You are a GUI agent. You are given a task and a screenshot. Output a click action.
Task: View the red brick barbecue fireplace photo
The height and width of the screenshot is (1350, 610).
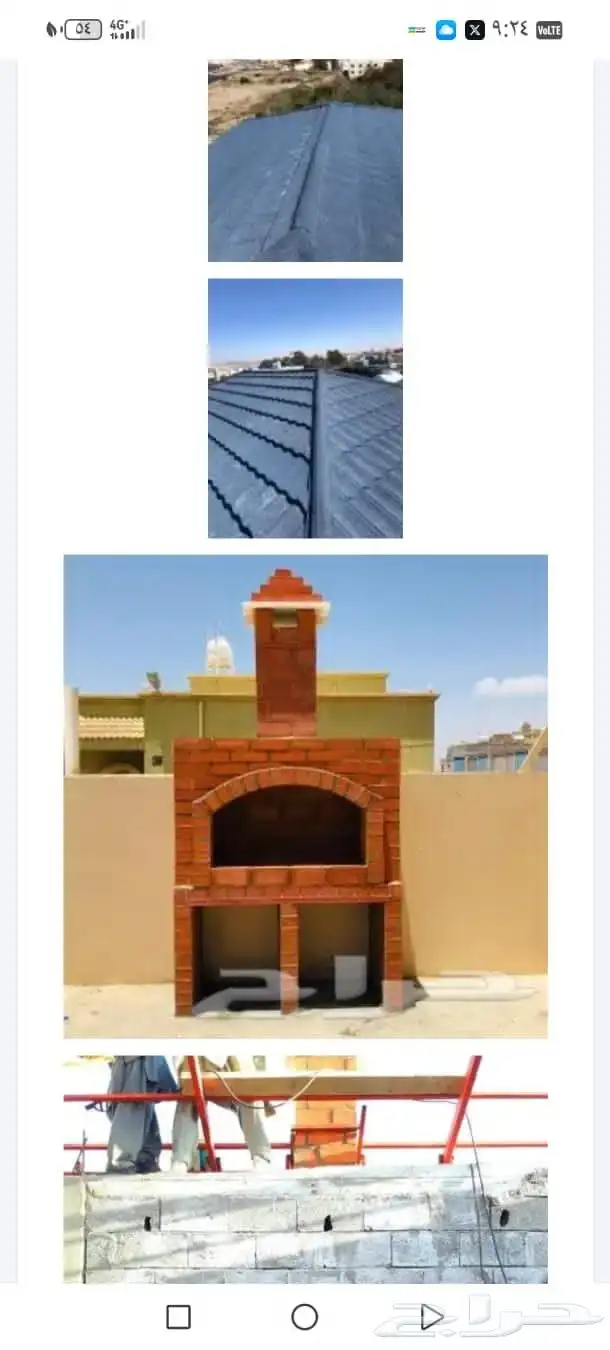[305, 796]
